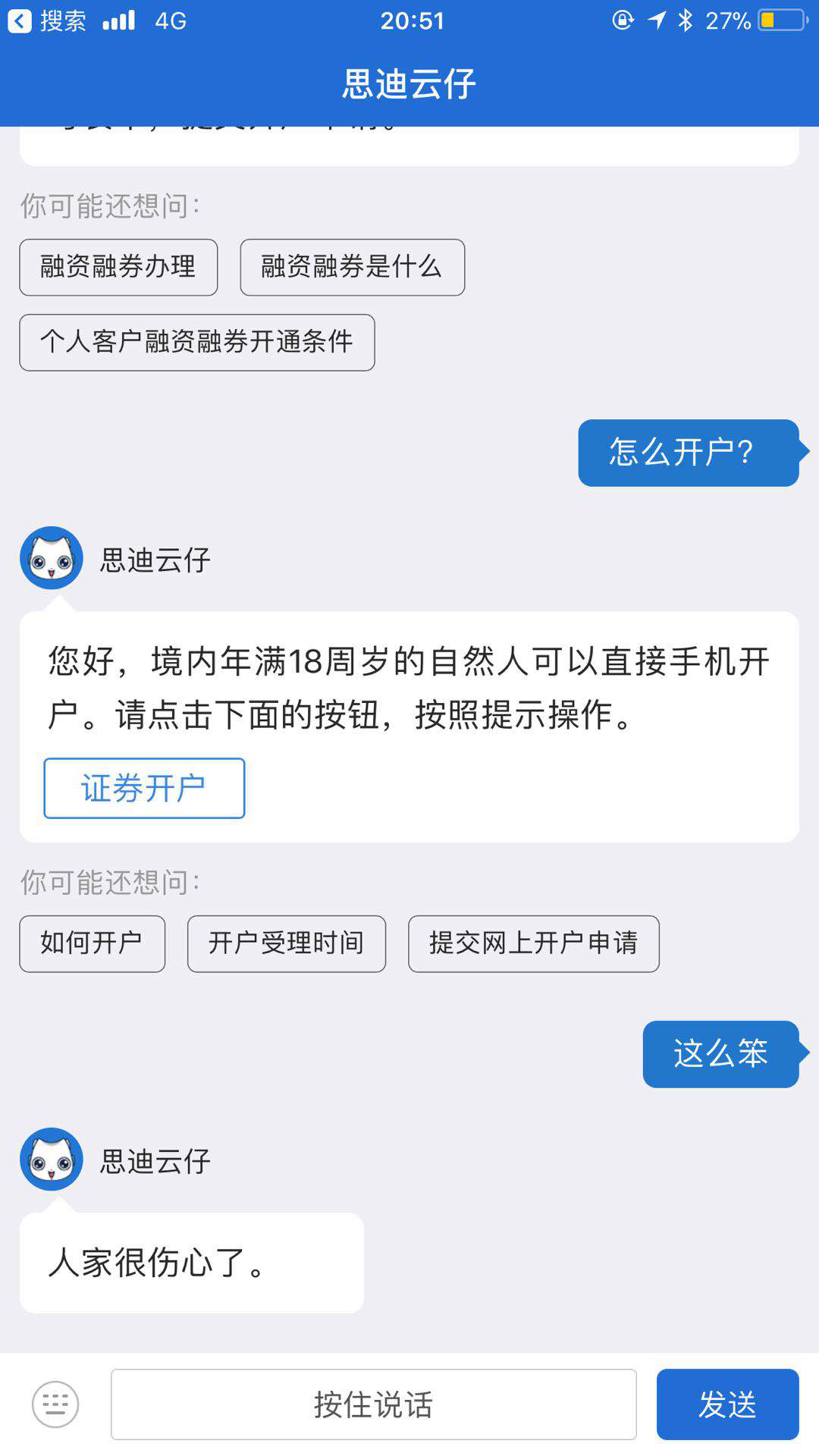Image resolution: width=819 pixels, height=1456 pixels.
Task: Select the 开户受理时间 chip
Action: (x=286, y=943)
